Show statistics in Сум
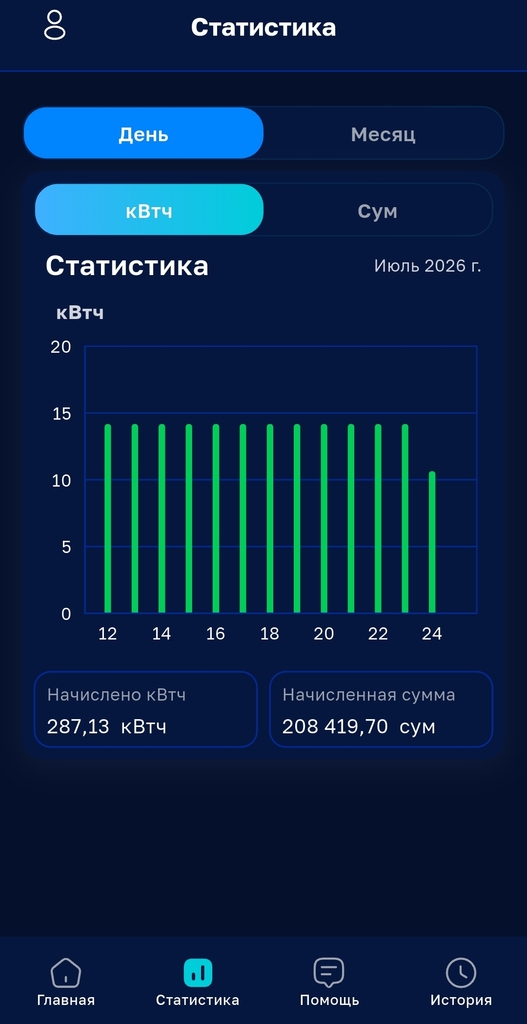The image size is (527, 1024). point(377,210)
